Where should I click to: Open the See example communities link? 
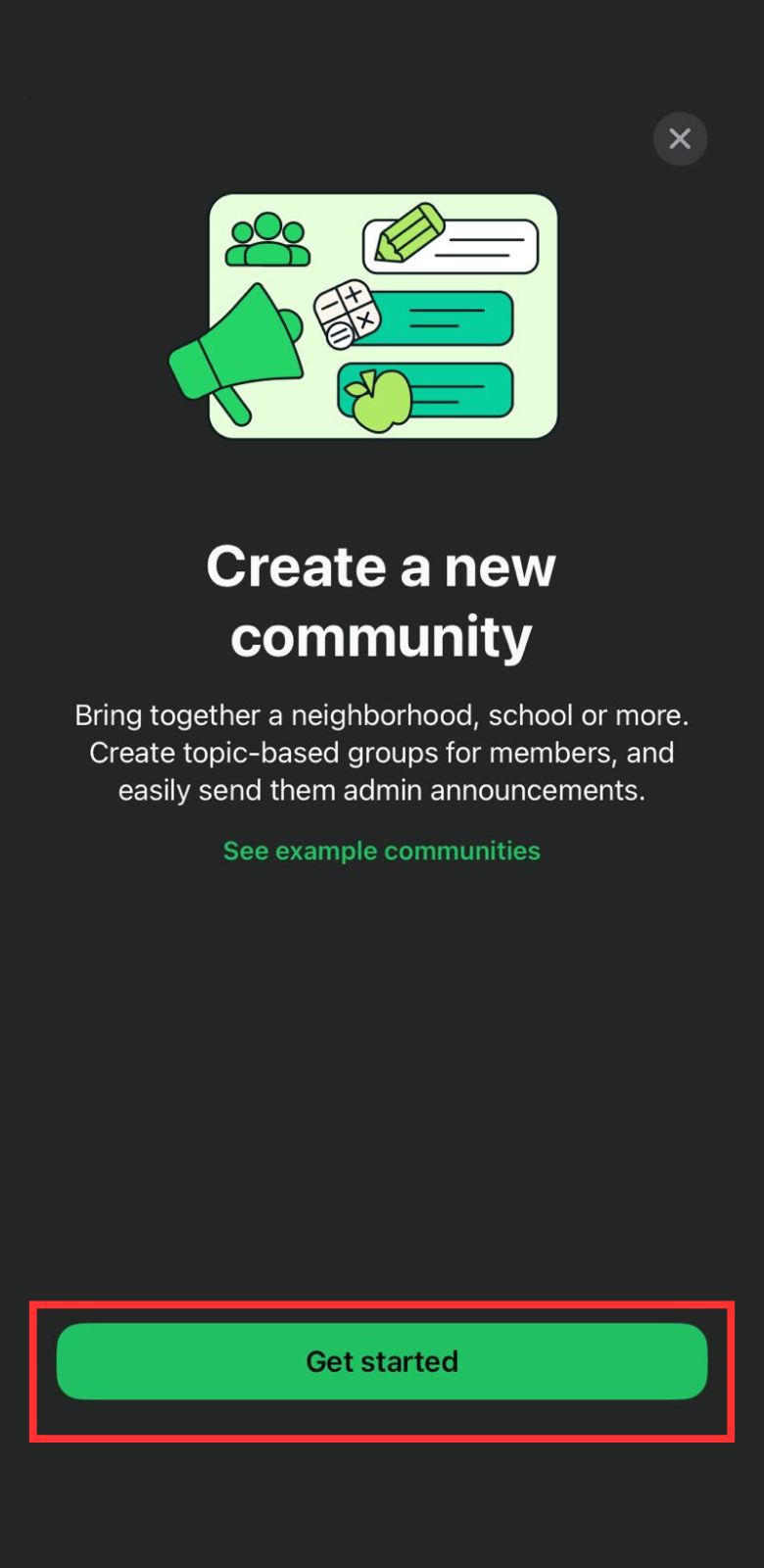coord(382,851)
